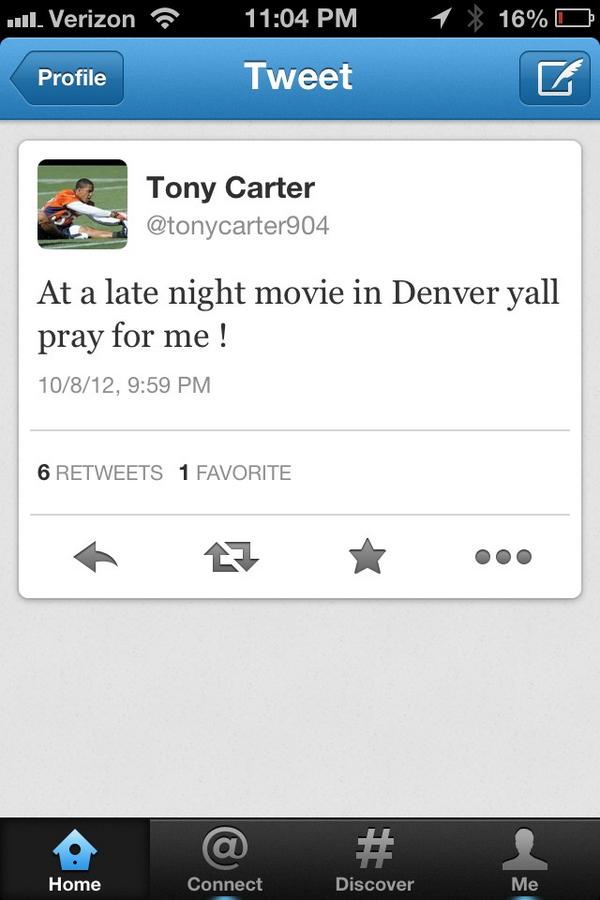Retweet this tweet
The image size is (600, 900).
coord(231,556)
